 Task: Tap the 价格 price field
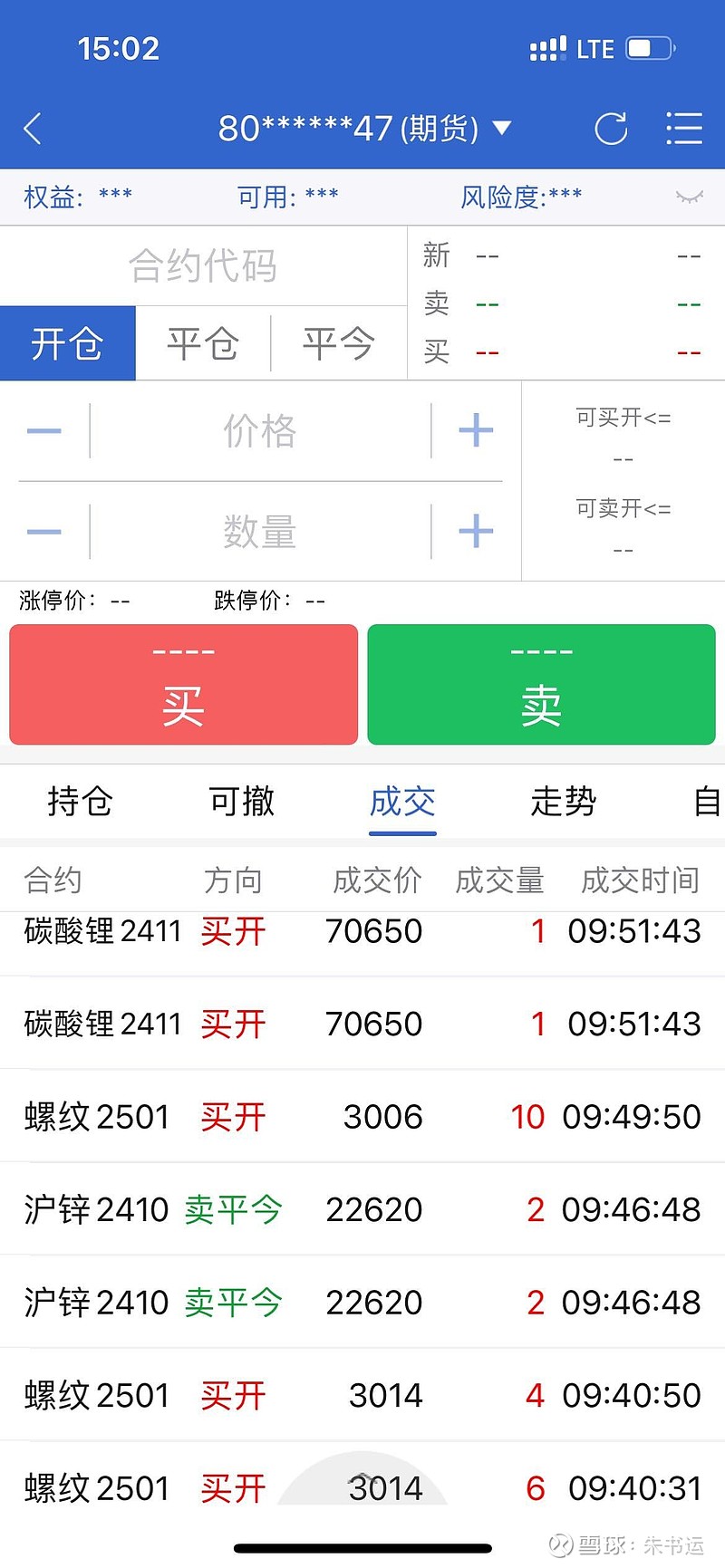(x=260, y=431)
